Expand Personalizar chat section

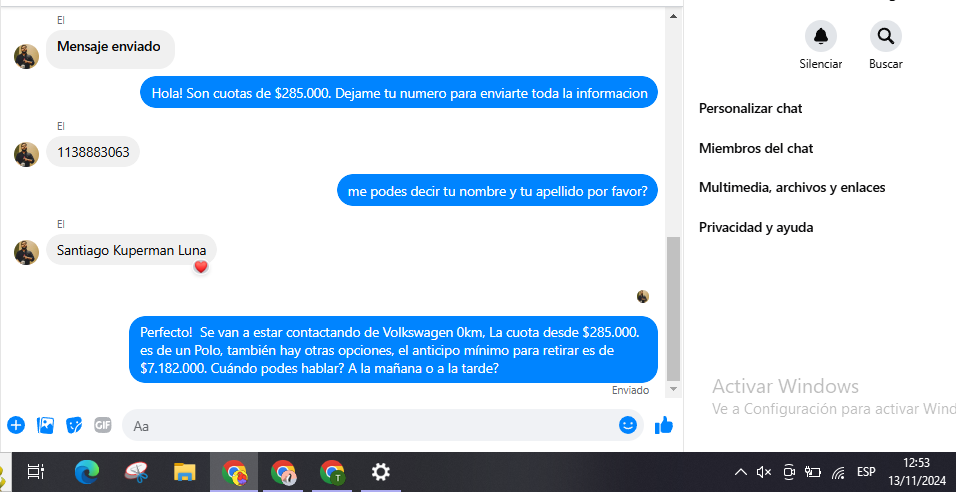(x=750, y=108)
